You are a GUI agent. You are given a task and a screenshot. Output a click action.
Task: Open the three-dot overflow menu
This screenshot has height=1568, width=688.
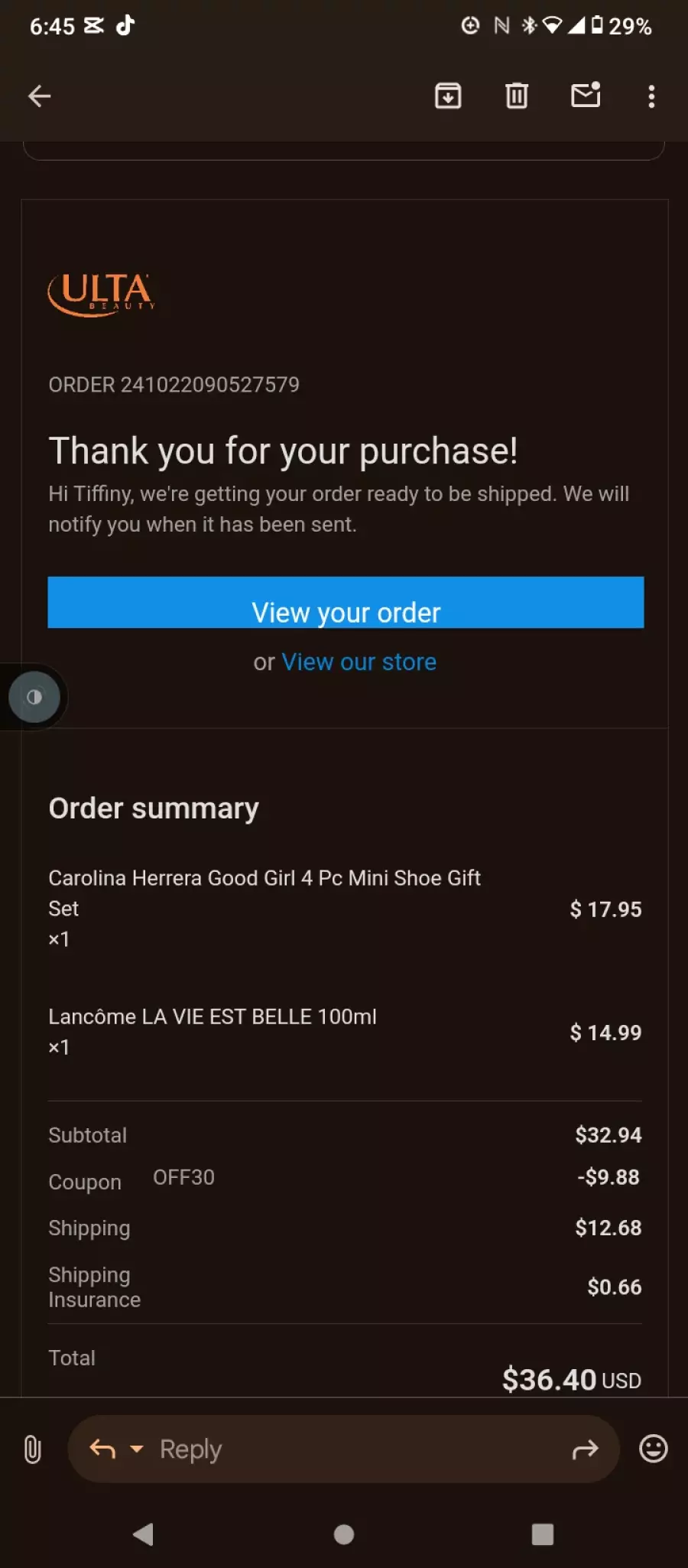(651, 96)
